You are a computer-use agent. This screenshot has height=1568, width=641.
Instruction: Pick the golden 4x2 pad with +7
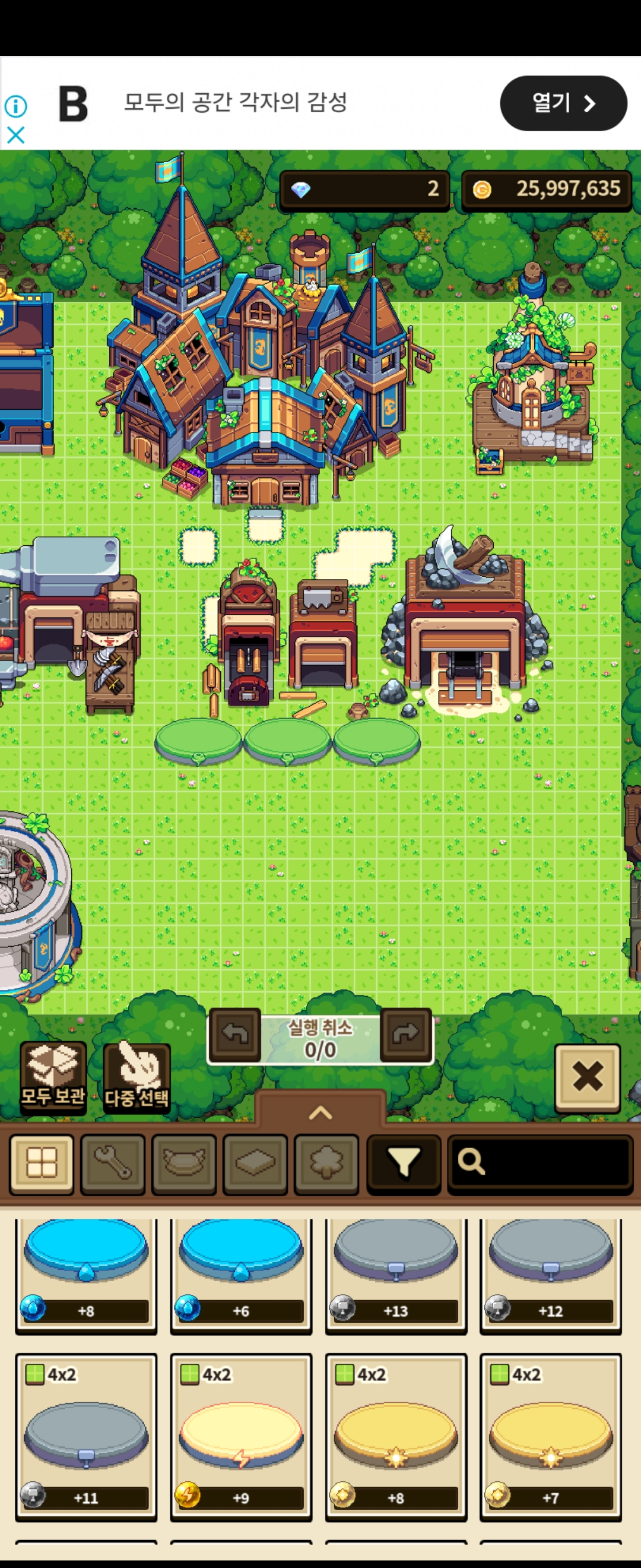(550, 1437)
